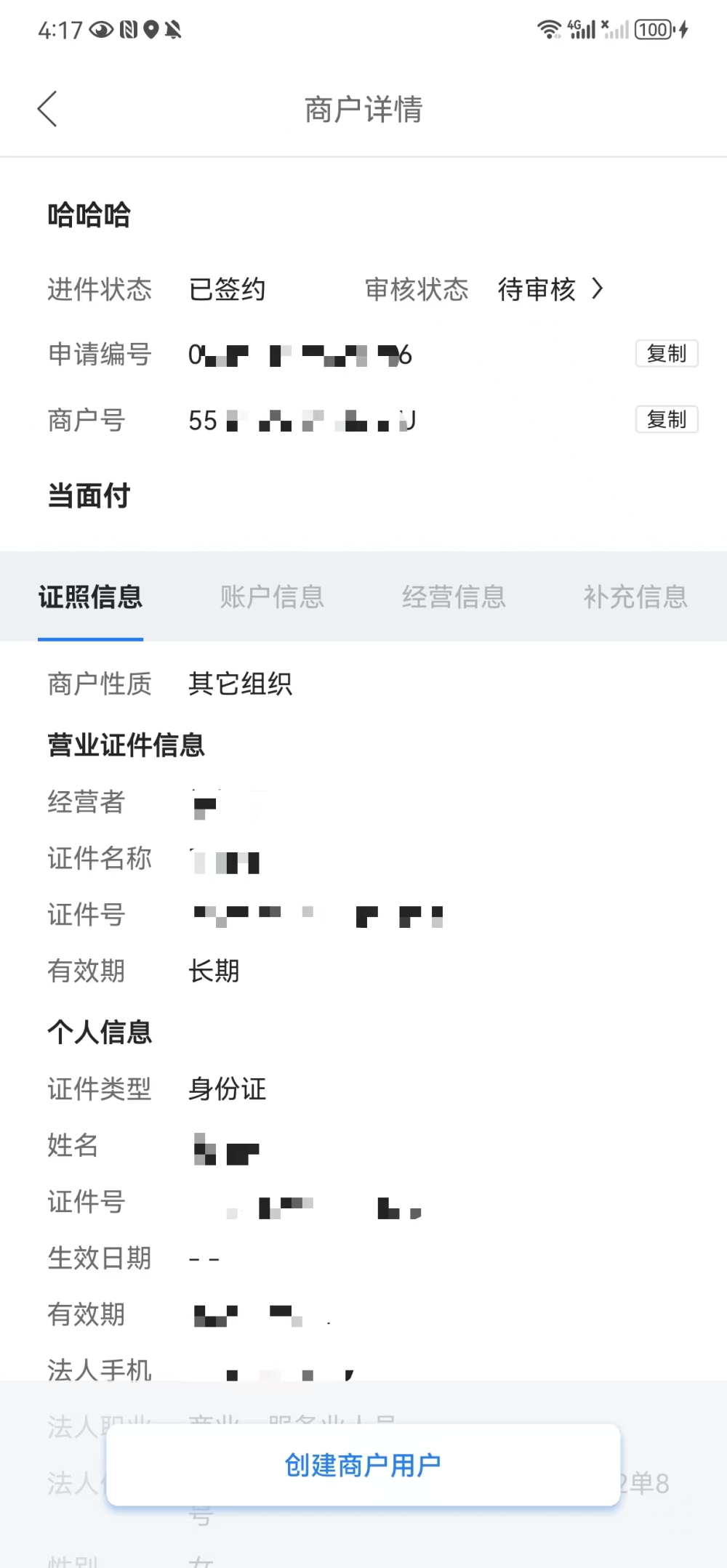Screen dimensions: 727x1568
Task: Select the 证照信息 tab
Action: (90, 597)
